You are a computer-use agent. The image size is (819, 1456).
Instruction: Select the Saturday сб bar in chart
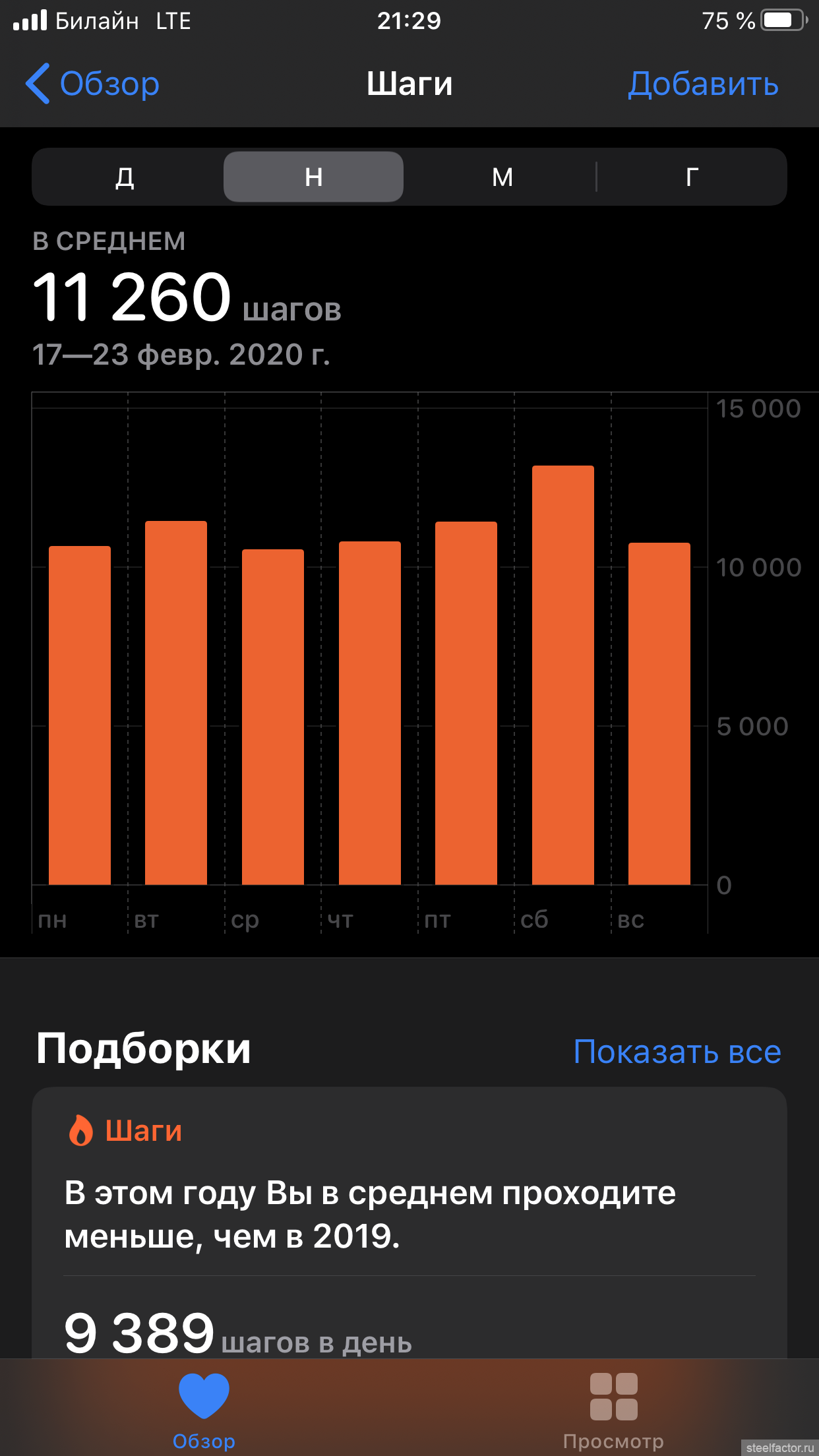[563, 675]
